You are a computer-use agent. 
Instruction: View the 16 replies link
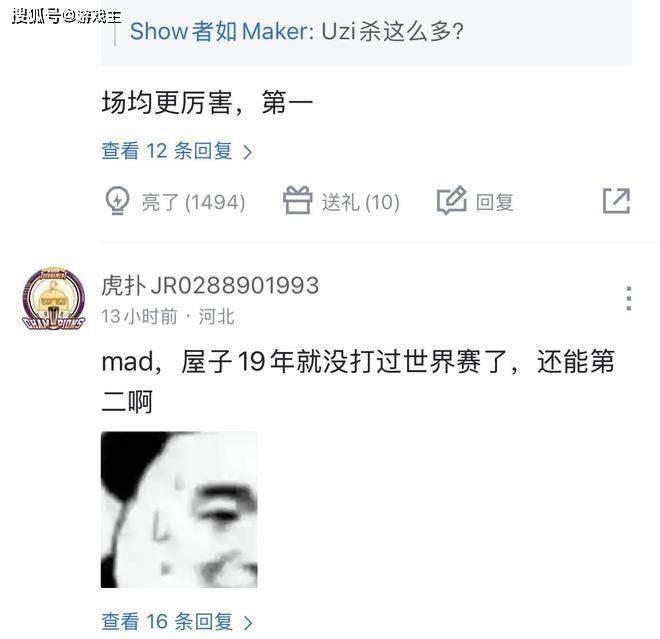pos(176,622)
